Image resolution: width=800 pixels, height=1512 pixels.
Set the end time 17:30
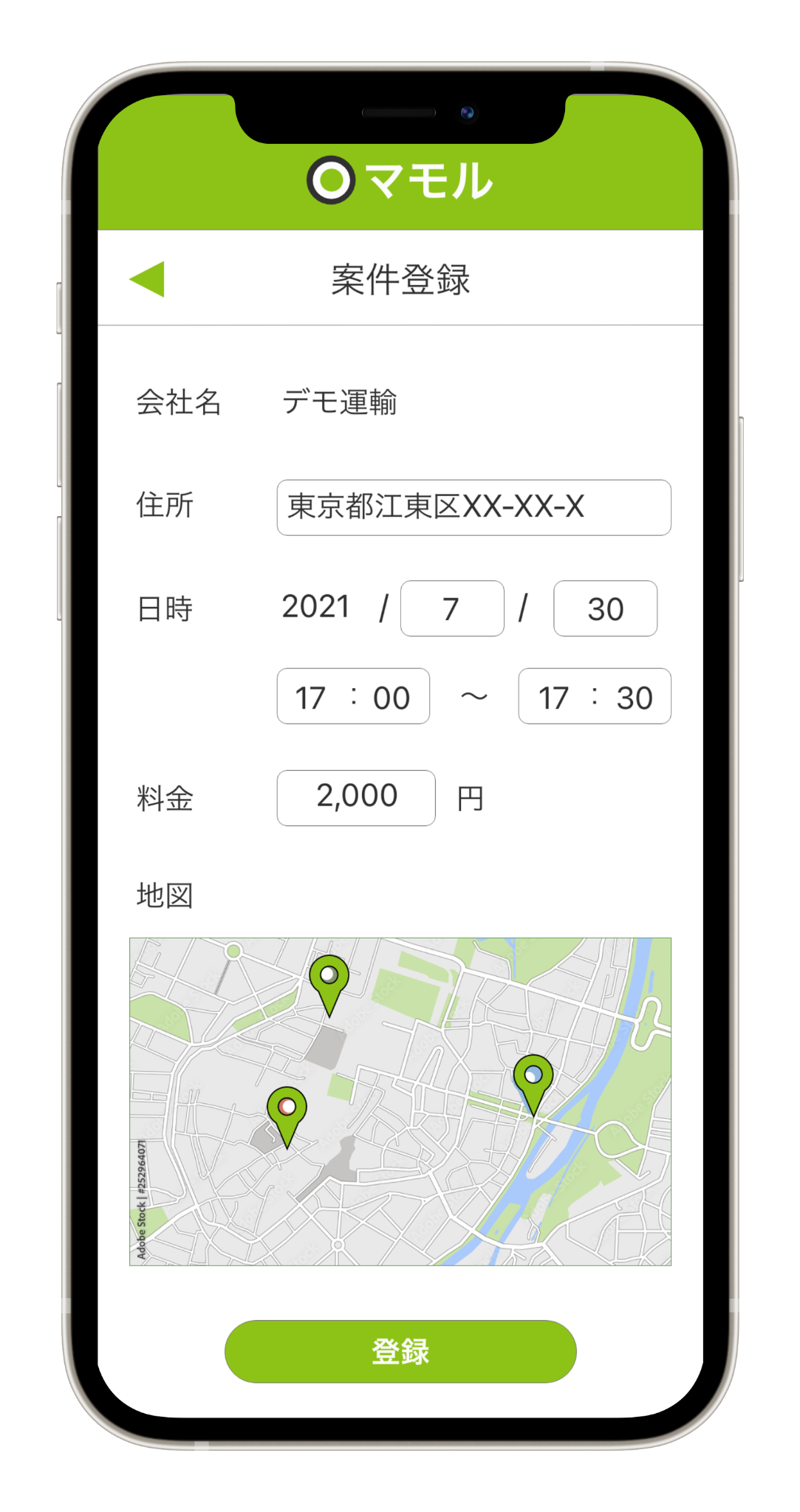(x=595, y=696)
